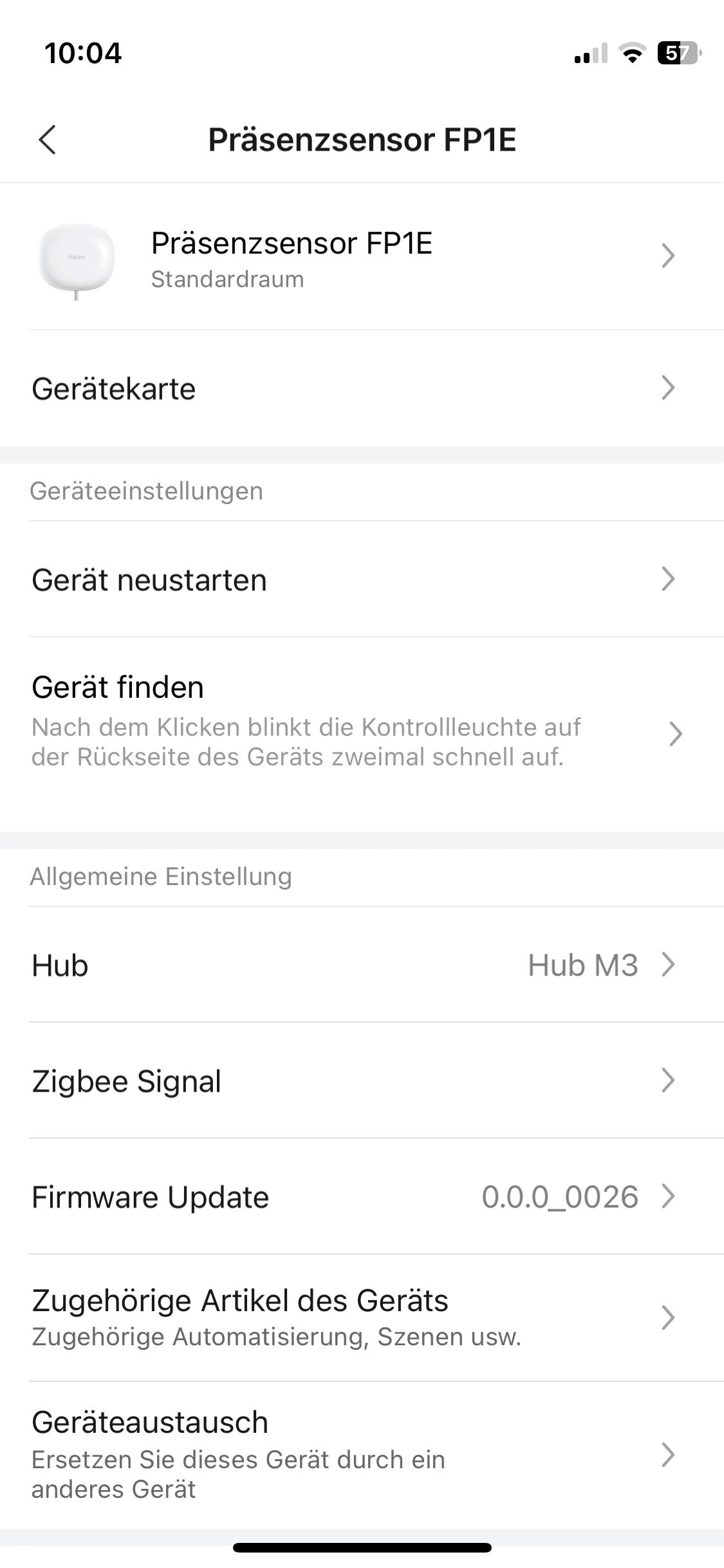724x1568 pixels.
Task: Open Zugehörige Artikel des Geräts
Action: click(360, 1317)
